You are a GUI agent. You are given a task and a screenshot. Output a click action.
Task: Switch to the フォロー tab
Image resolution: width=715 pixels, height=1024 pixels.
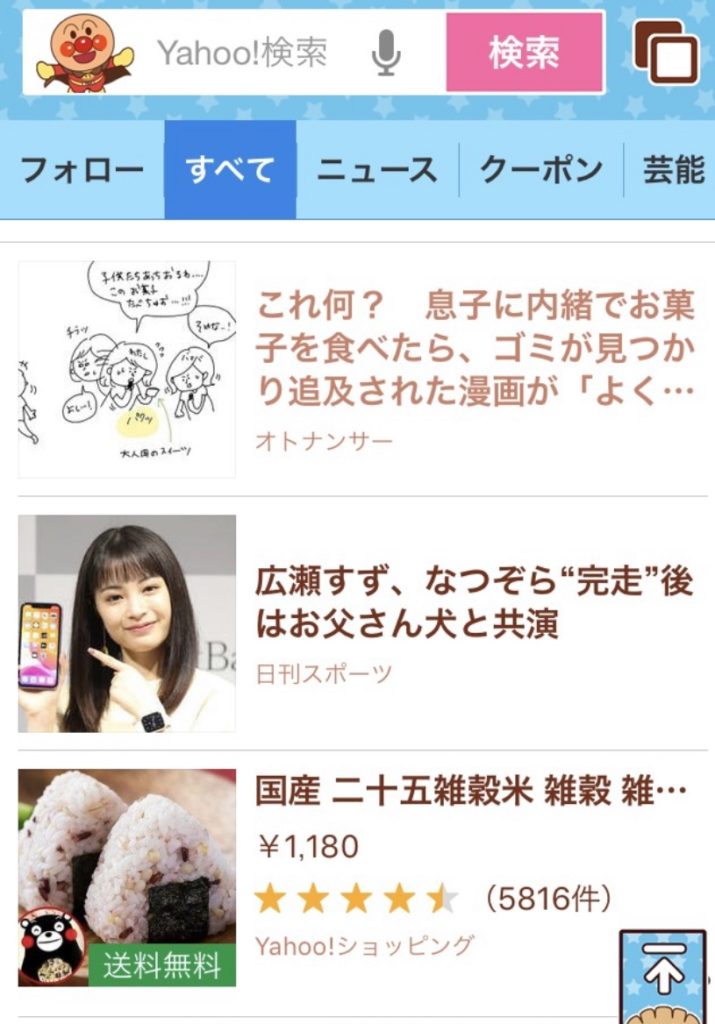coord(82,170)
